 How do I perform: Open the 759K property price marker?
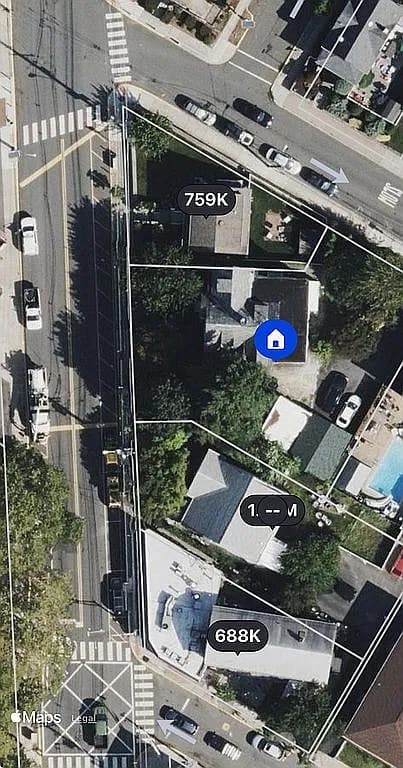click(206, 200)
